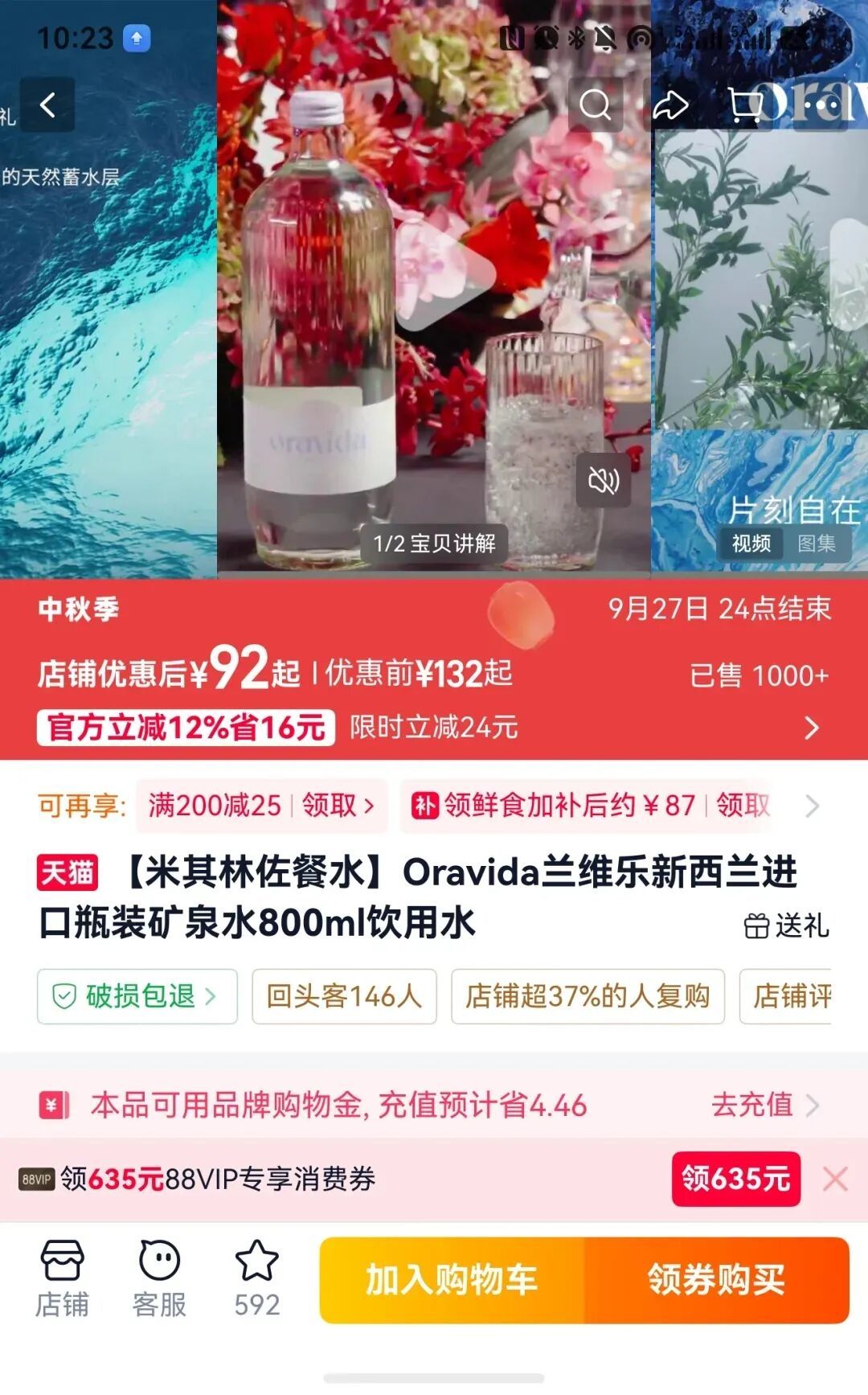The image size is (868, 1395).
Task: Claim the 满200减25 coupon
Action: pyautogui.click(x=261, y=805)
